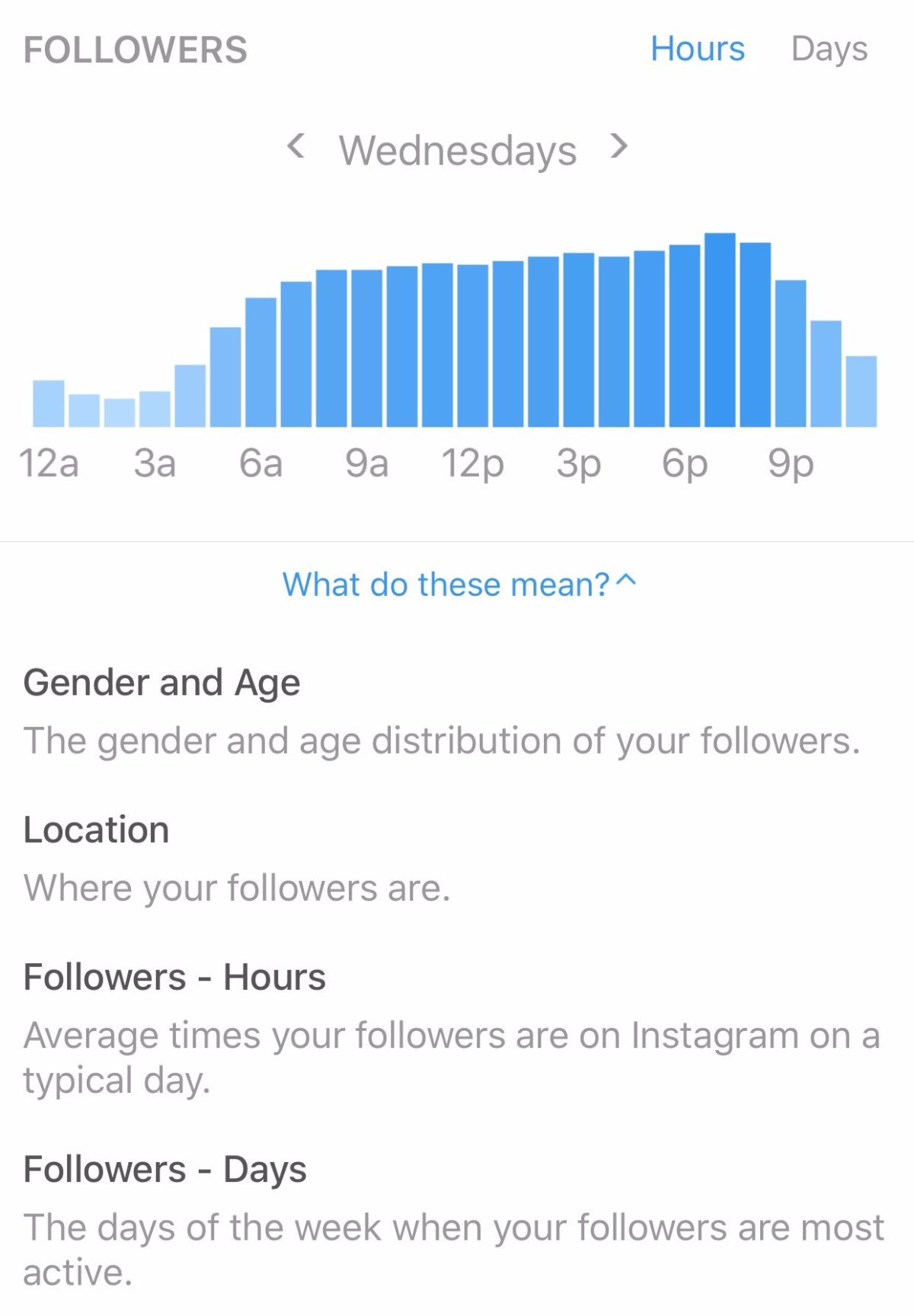Image resolution: width=914 pixels, height=1316 pixels.
Task: Collapse the 'What do these mean?' section
Action: (x=459, y=584)
